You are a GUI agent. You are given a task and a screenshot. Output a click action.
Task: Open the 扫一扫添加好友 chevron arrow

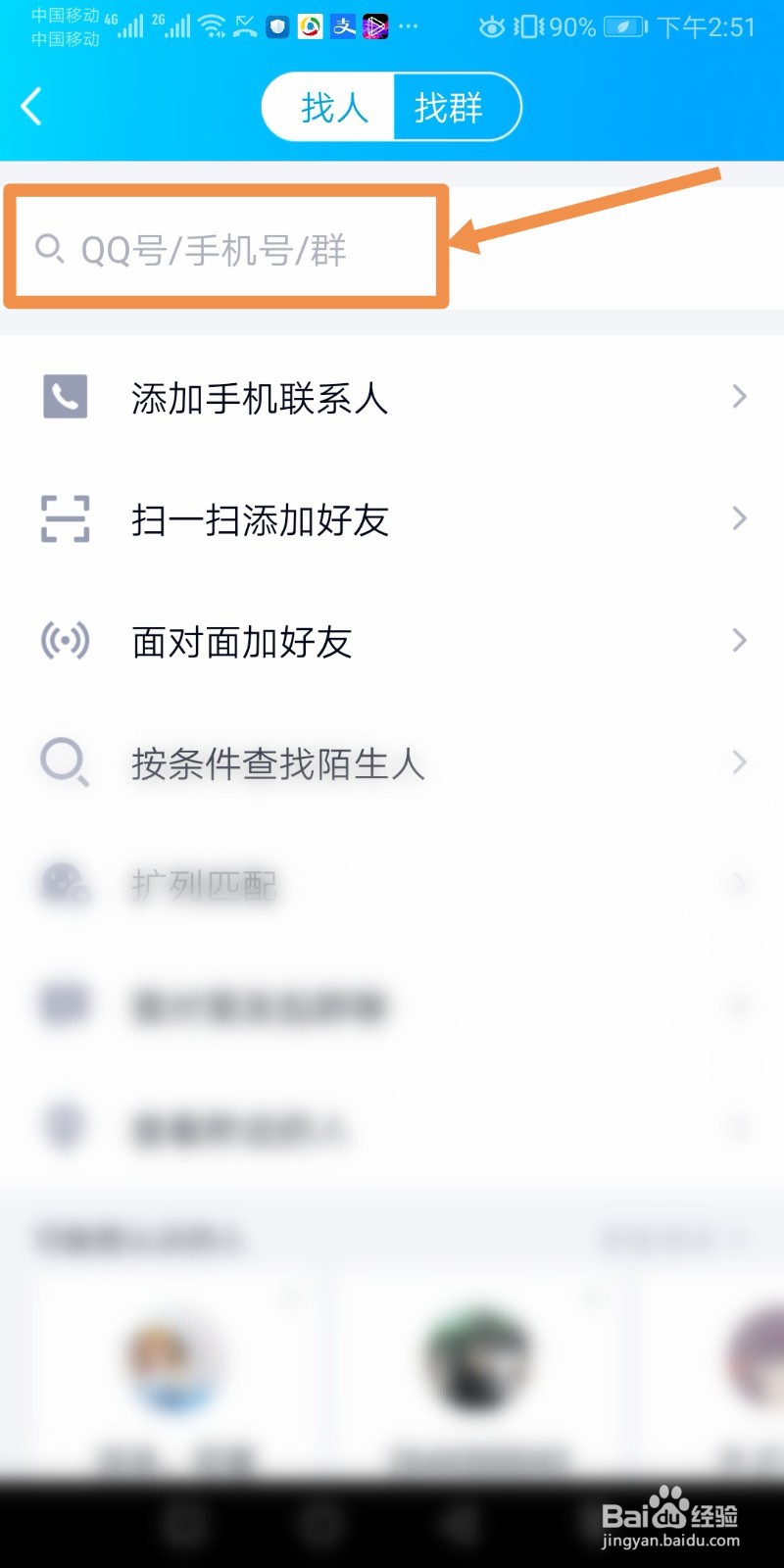(740, 519)
